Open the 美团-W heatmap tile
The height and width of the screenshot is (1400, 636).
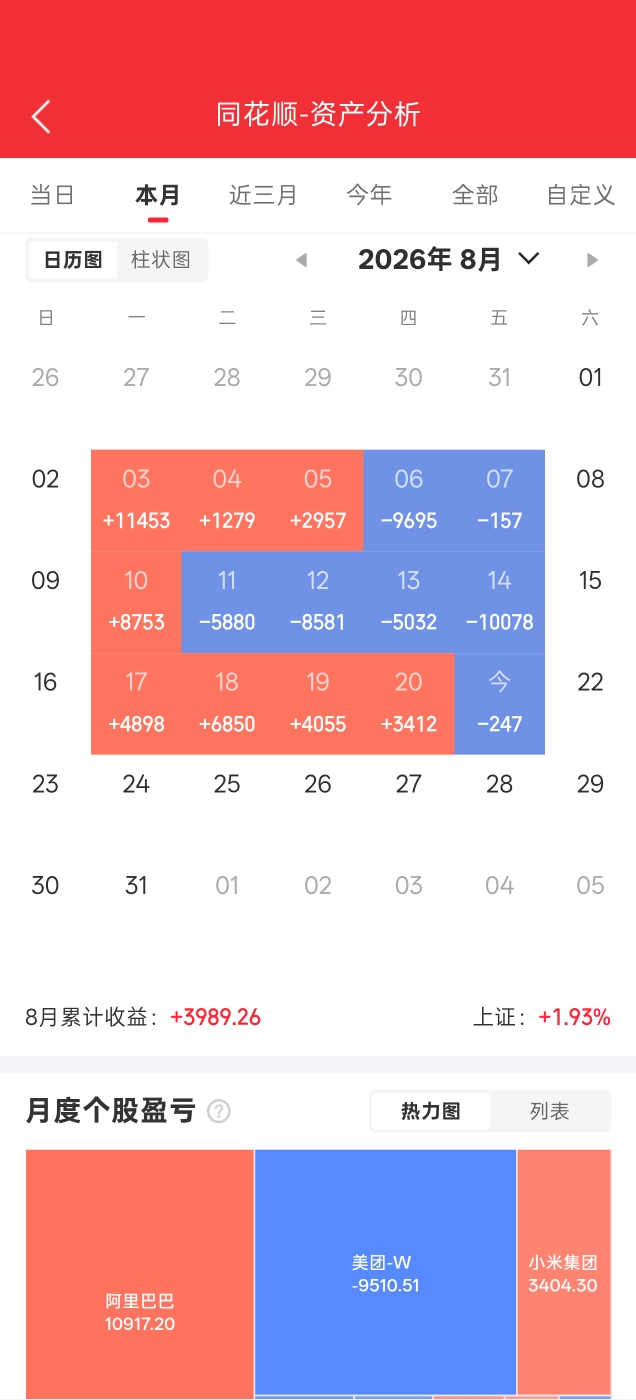click(x=386, y=1272)
